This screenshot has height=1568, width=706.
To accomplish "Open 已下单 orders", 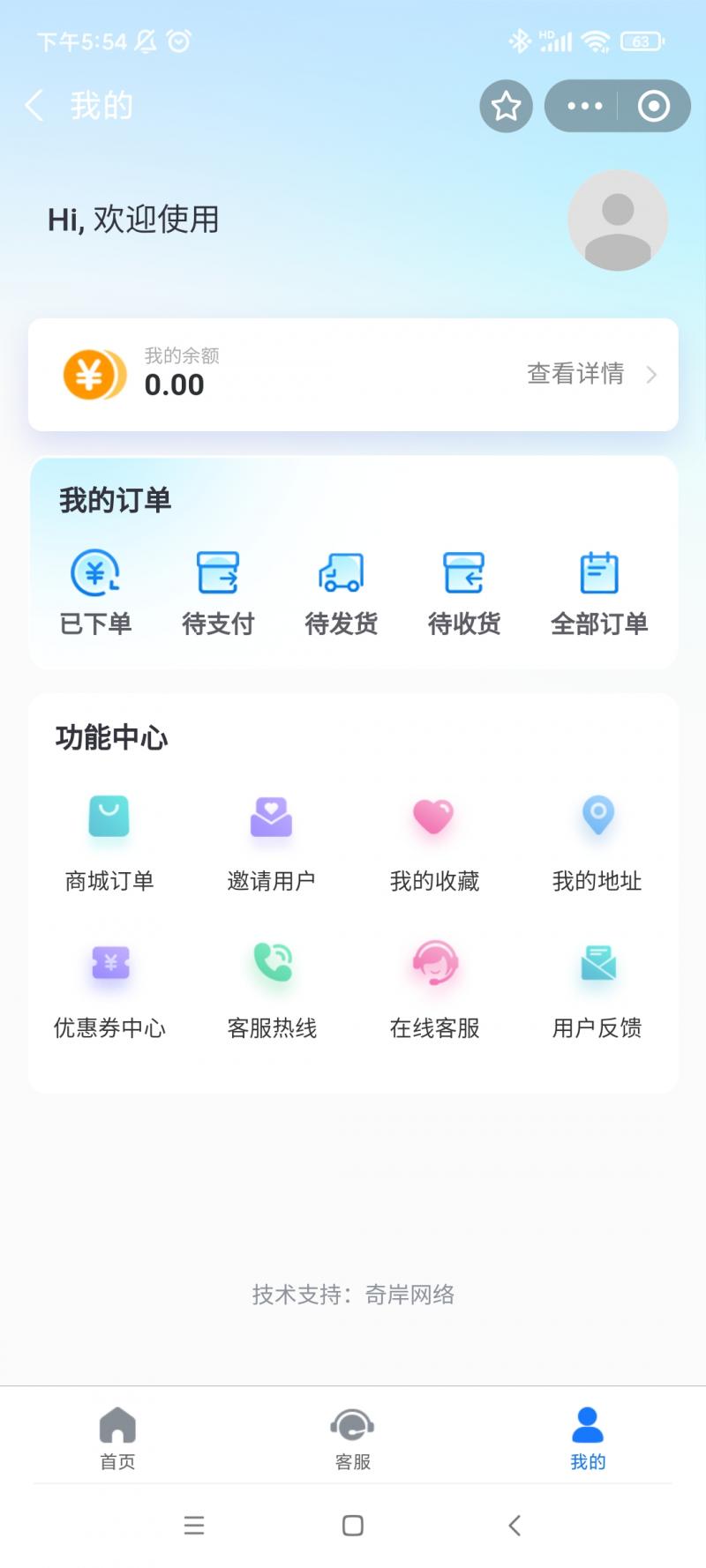I will 95,593.
